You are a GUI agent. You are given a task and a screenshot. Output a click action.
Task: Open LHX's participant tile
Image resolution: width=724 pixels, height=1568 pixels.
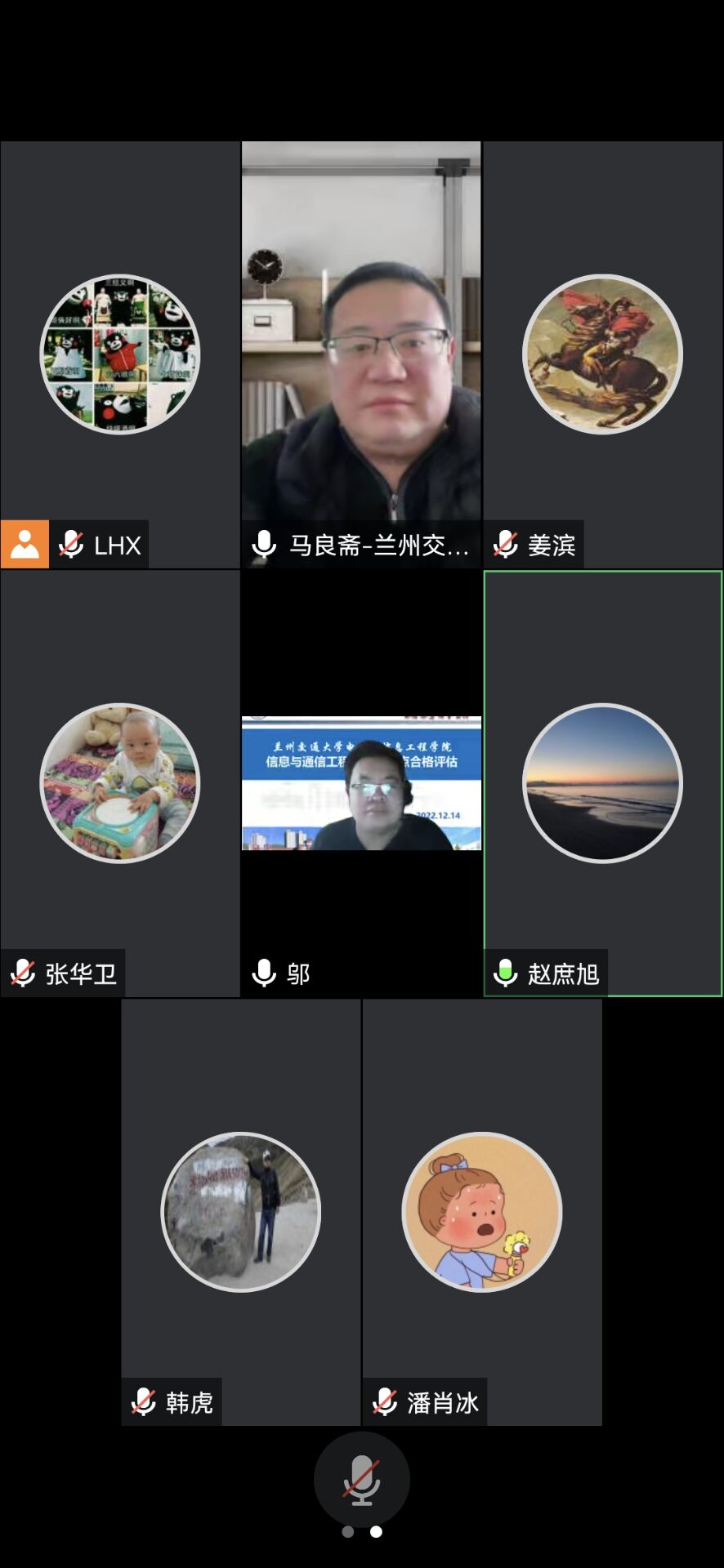pos(120,354)
